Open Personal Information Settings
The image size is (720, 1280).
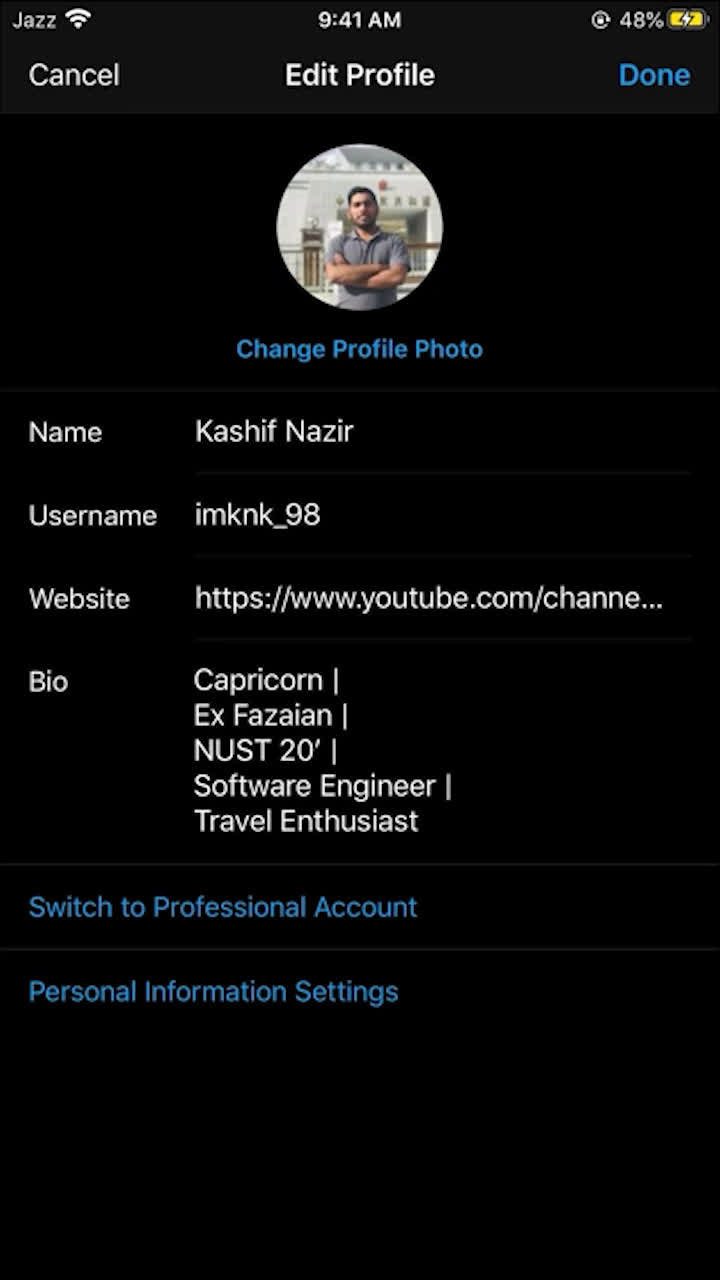click(x=213, y=991)
